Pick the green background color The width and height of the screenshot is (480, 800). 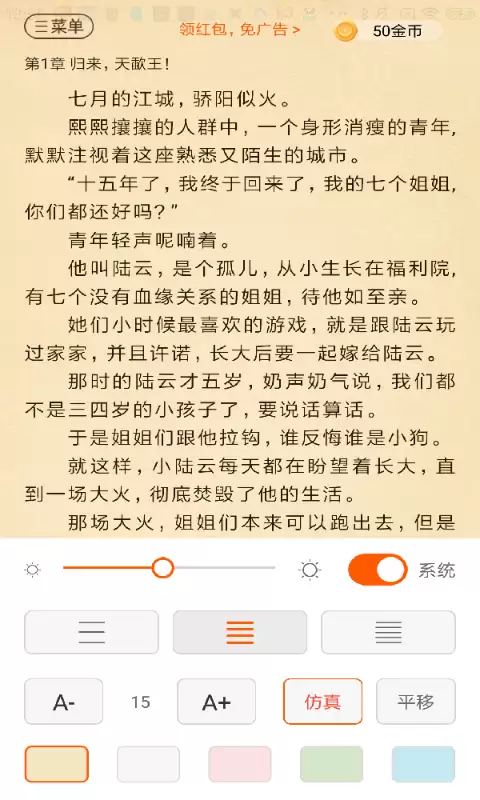[332, 764]
